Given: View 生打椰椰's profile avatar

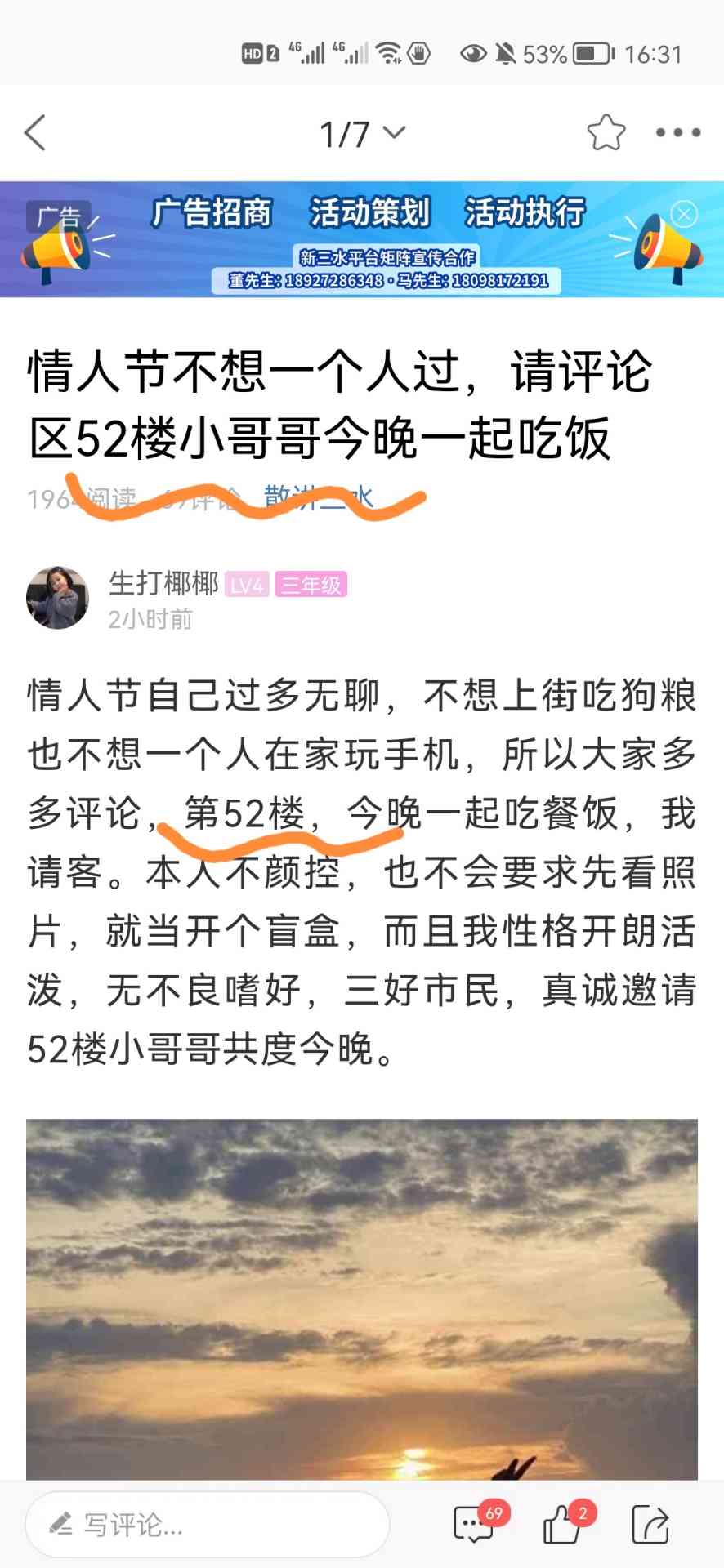Looking at the screenshot, I should 57,598.
